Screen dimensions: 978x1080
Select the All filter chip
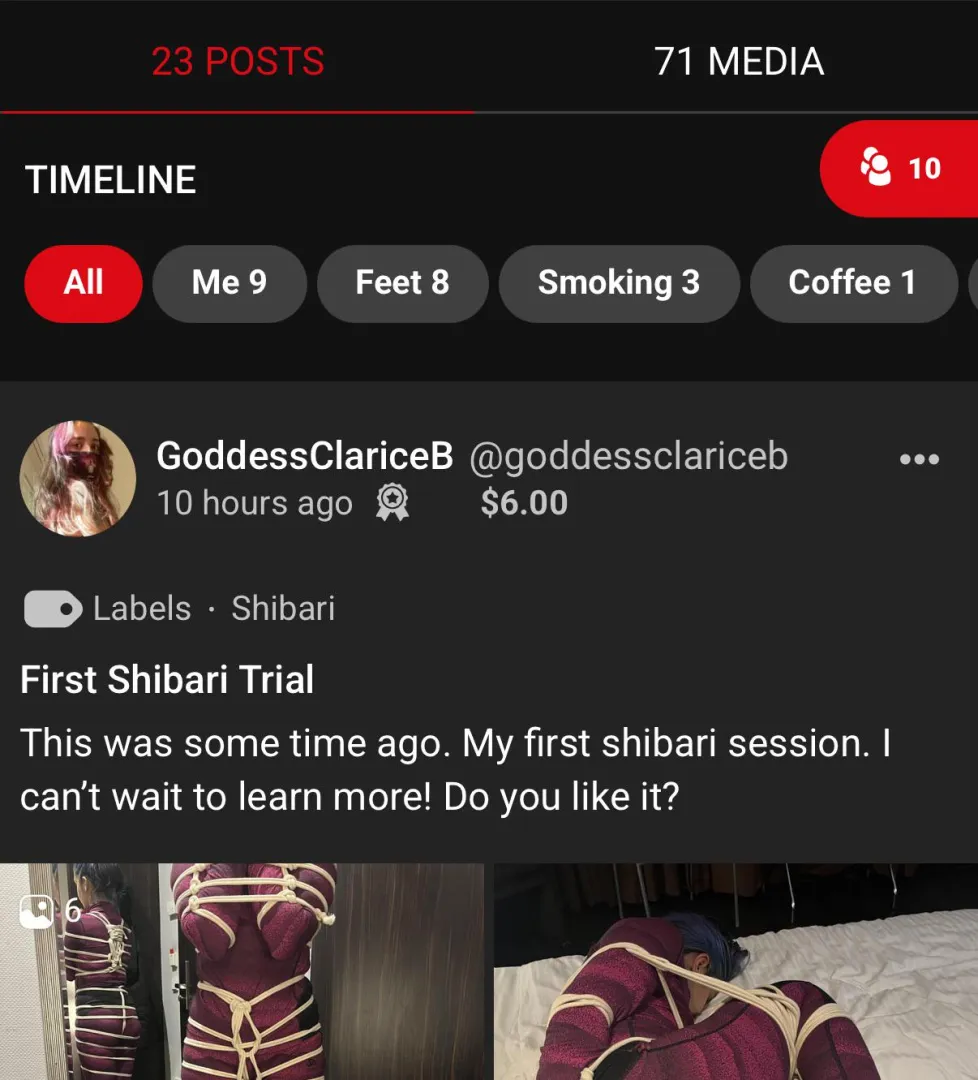tap(83, 283)
